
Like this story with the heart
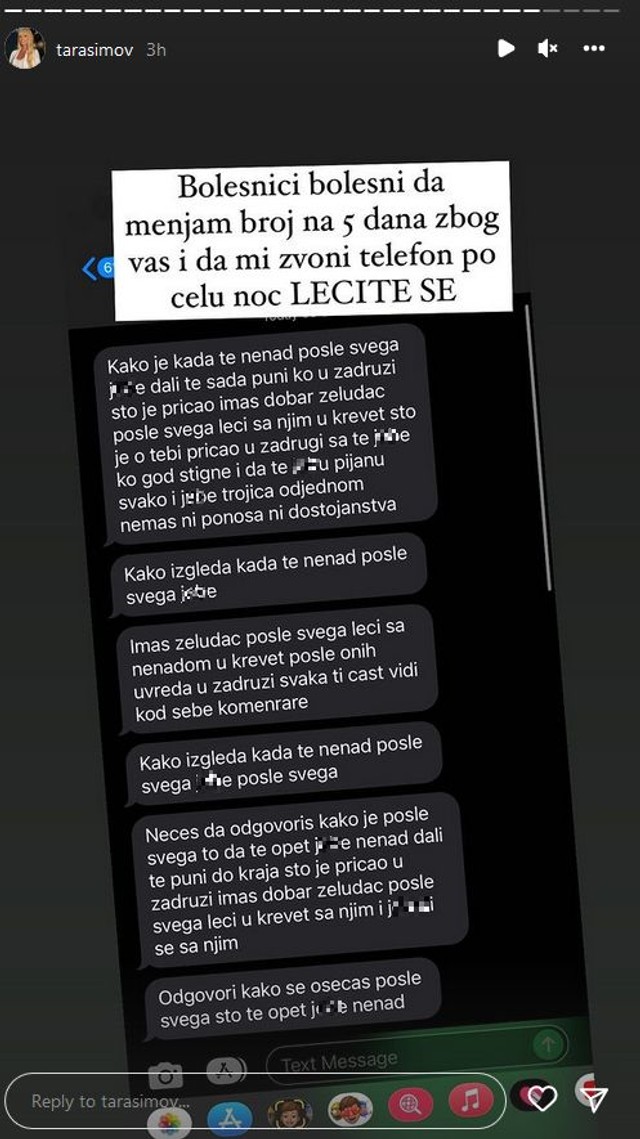[x=542, y=1100]
